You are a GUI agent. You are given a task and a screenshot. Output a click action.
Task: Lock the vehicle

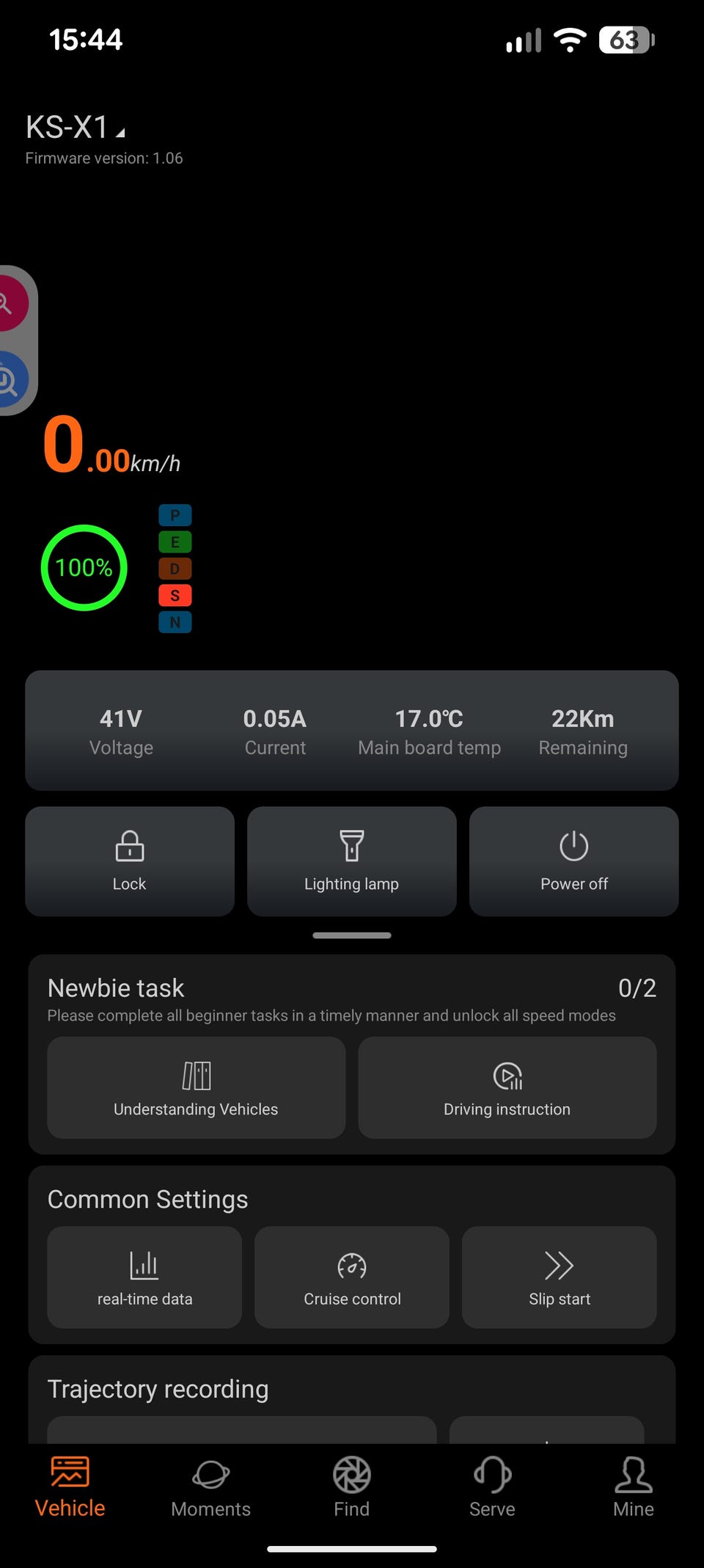coord(130,861)
